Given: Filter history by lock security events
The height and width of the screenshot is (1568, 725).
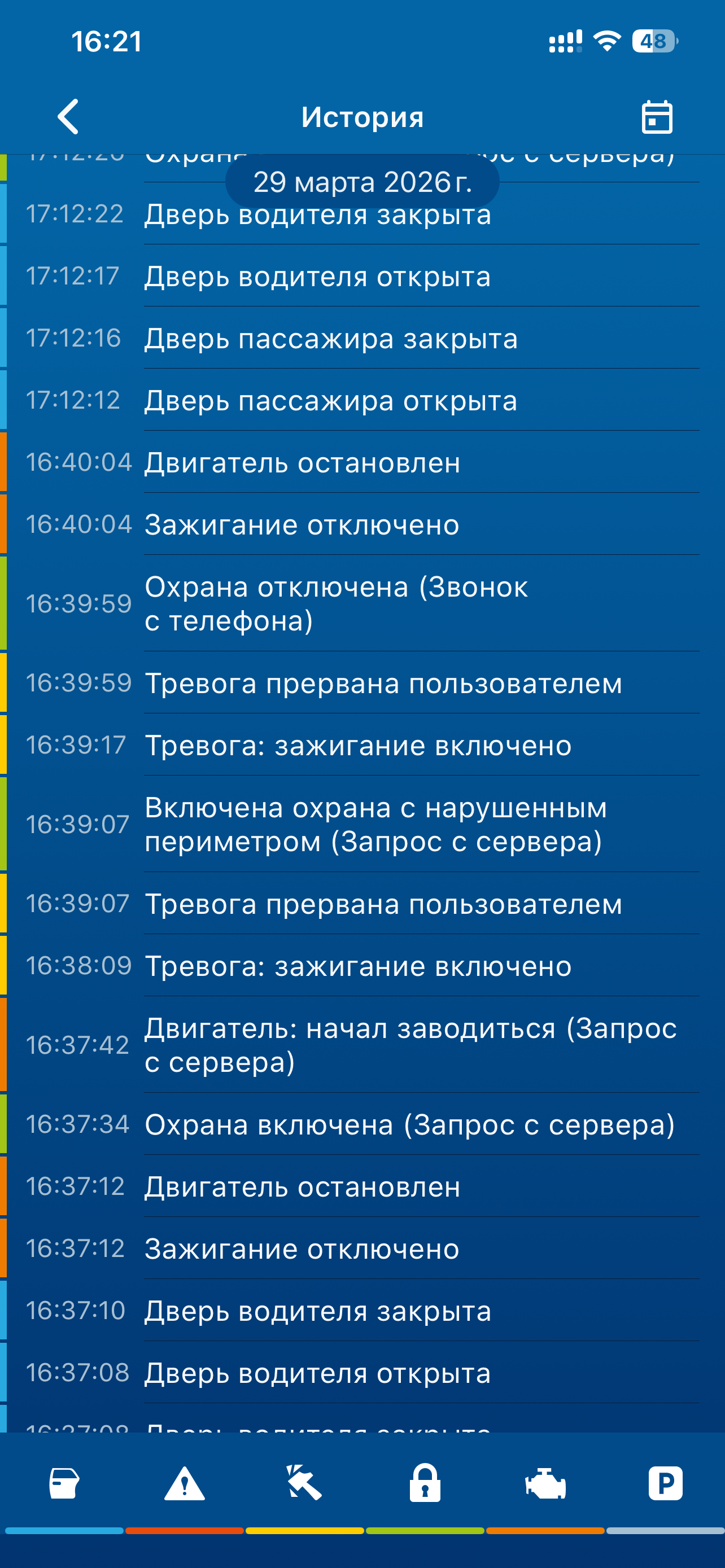Looking at the screenshot, I should (x=425, y=1483).
